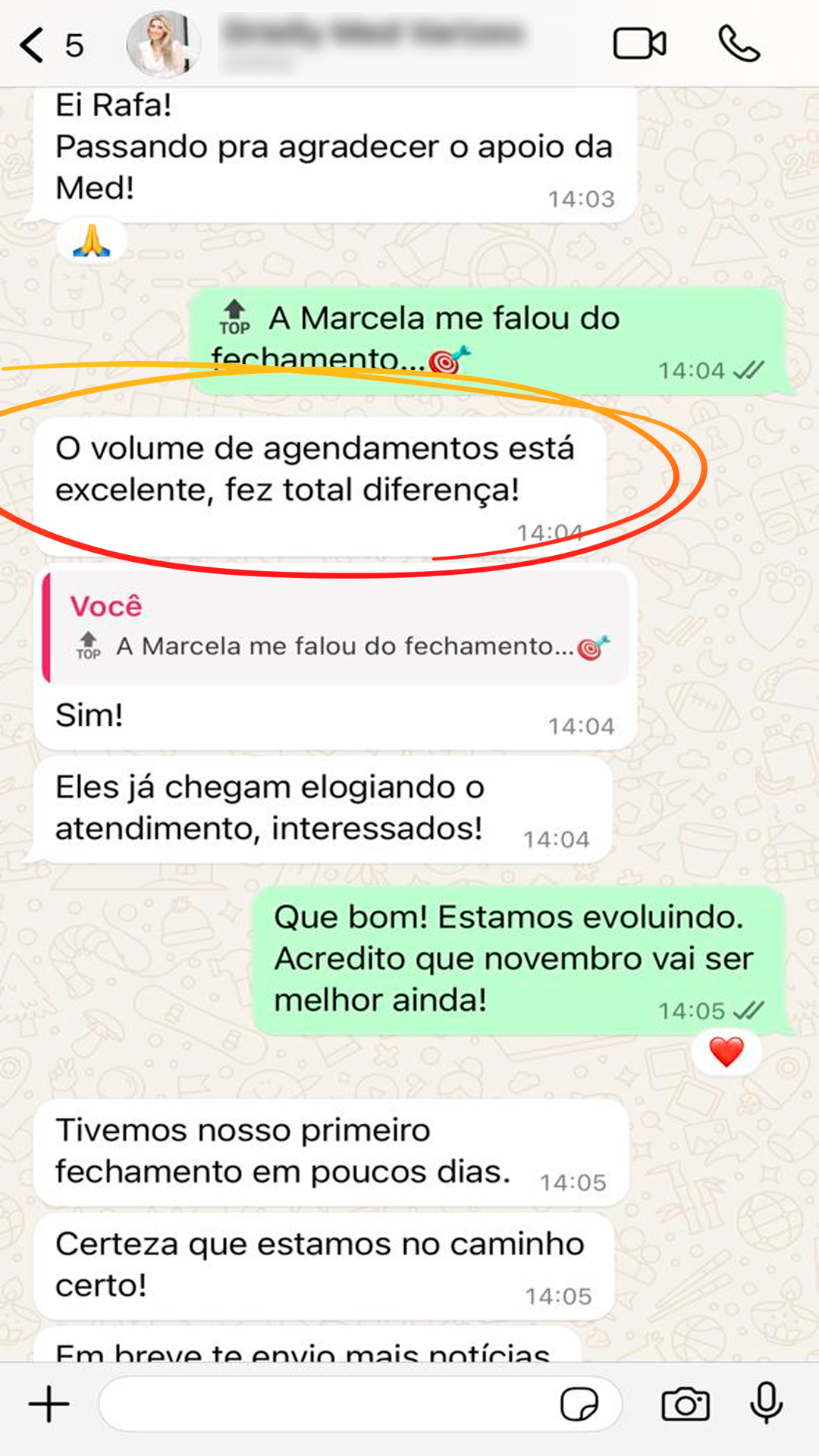Viewport: 819px width, 1456px height.
Task: Start a video call with this contact
Action: click(x=641, y=43)
